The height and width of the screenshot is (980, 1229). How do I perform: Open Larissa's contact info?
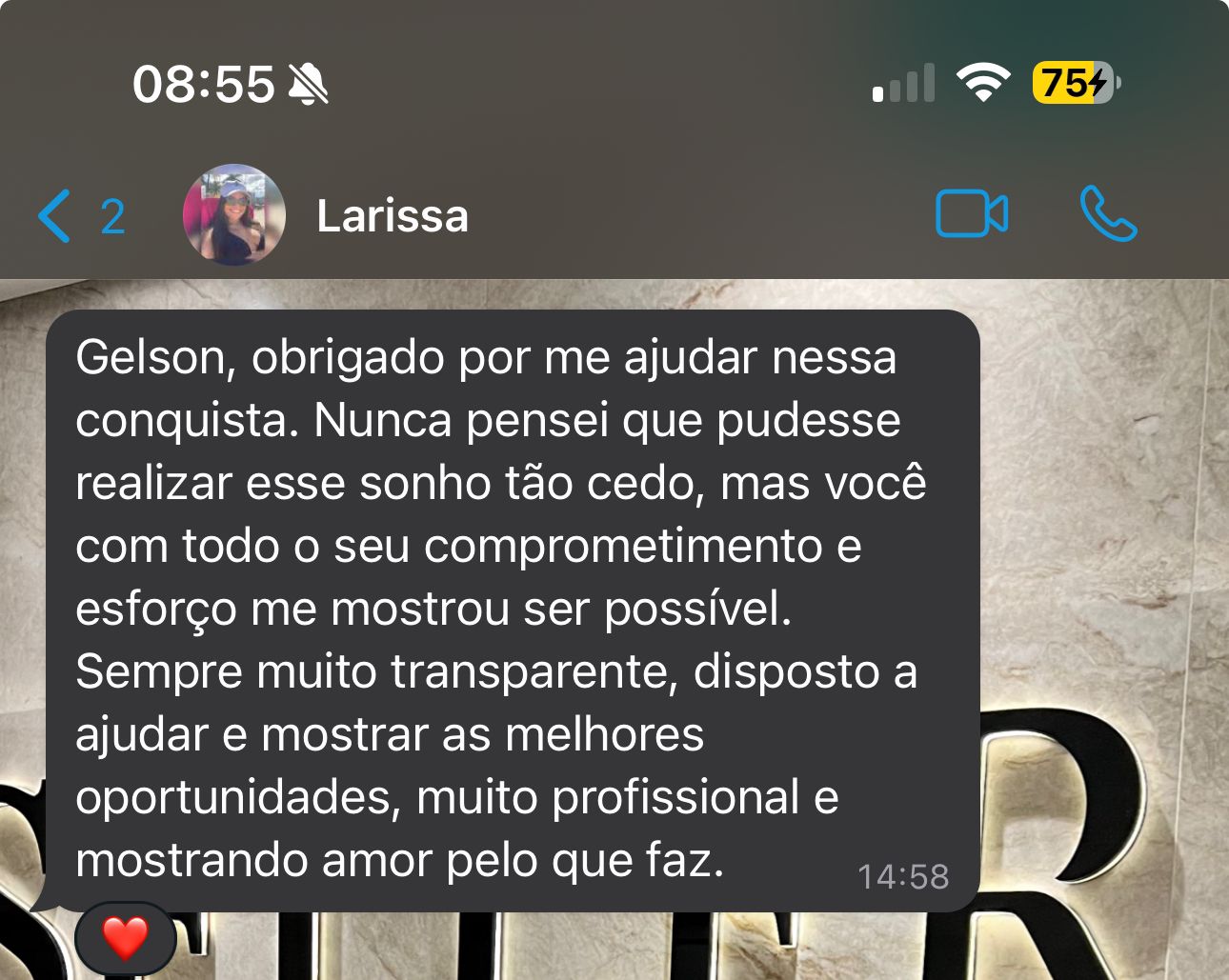point(393,216)
